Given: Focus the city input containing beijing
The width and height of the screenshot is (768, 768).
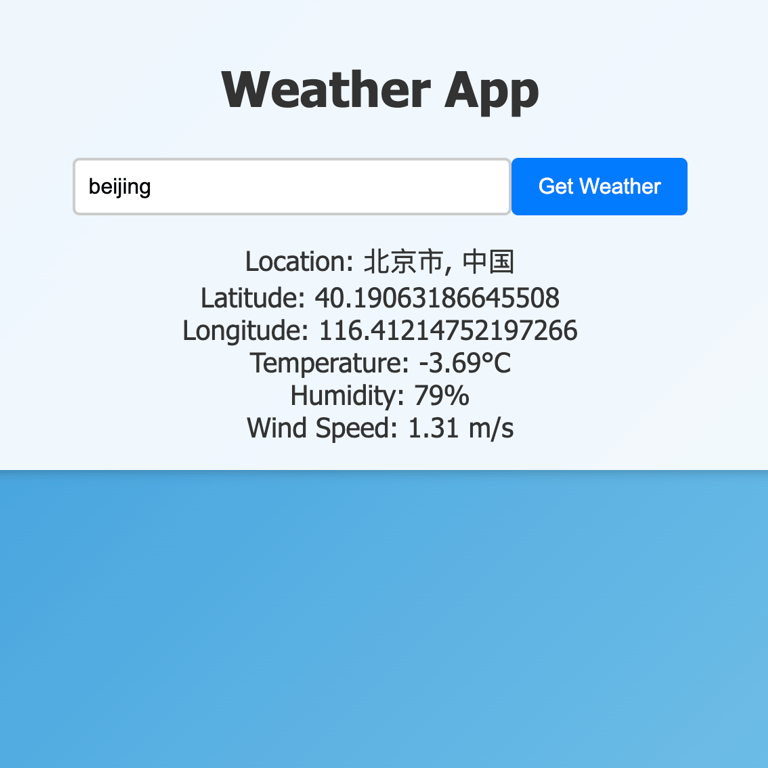Looking at the screenshot, I should click(292, 187).
